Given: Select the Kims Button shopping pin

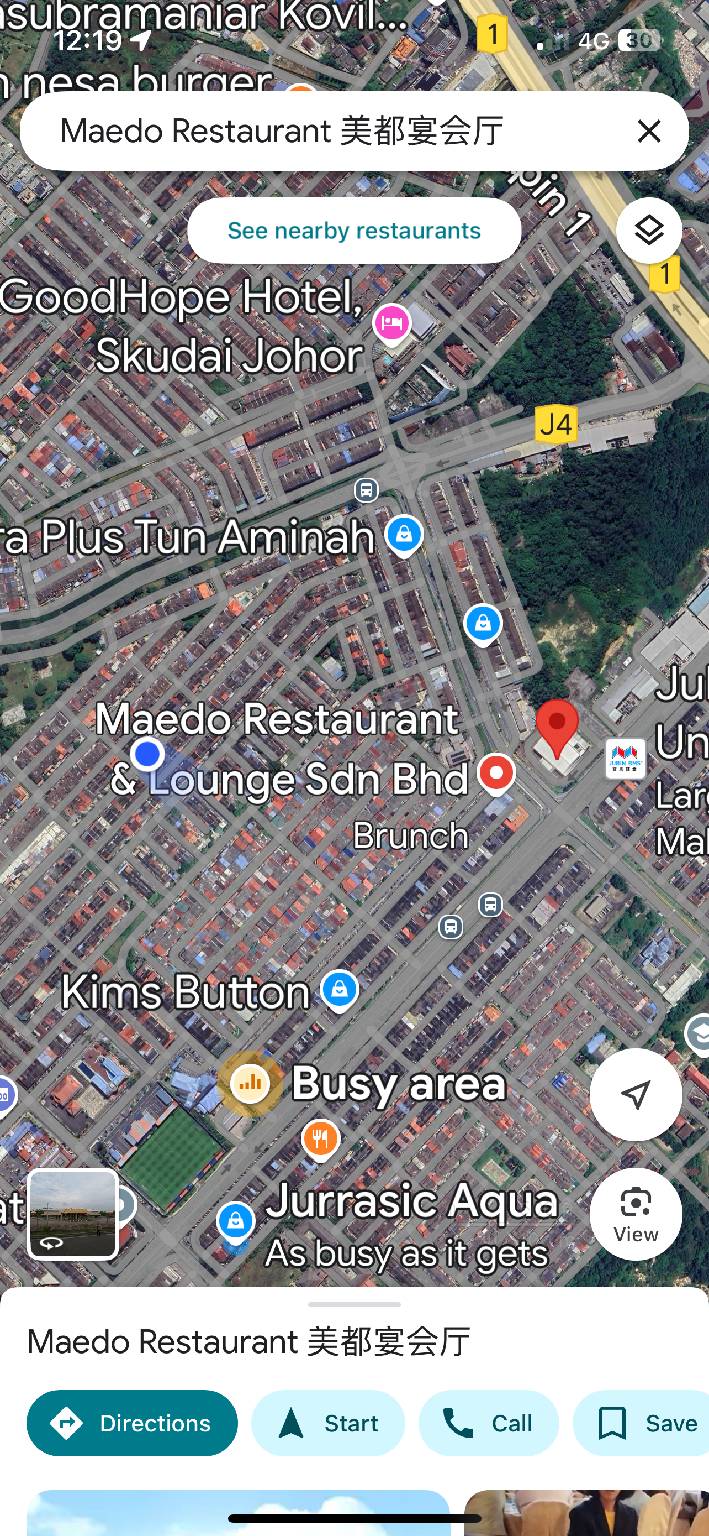Looking at the screenshot, I should point(339,990).
